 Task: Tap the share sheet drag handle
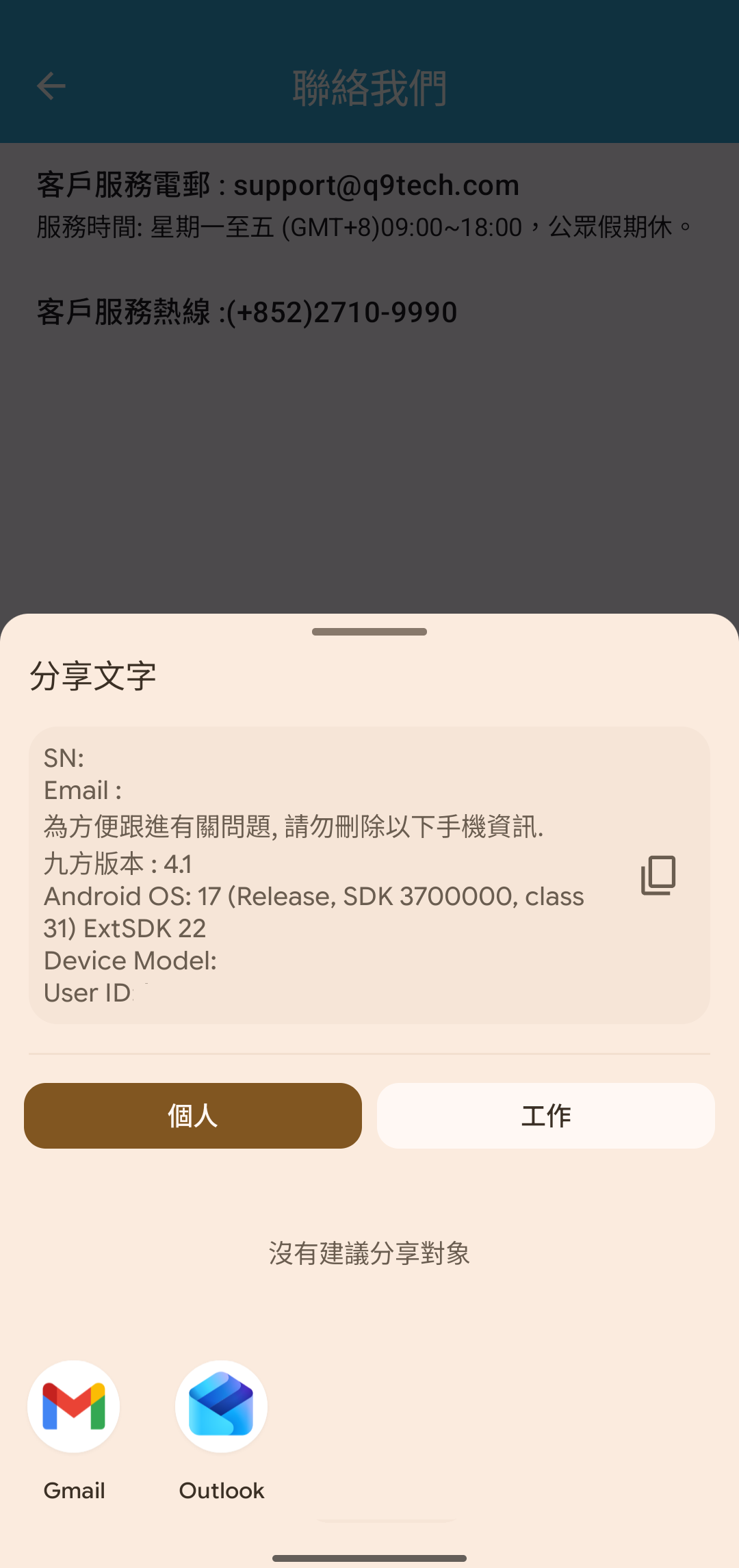click(x=369, y=631)
